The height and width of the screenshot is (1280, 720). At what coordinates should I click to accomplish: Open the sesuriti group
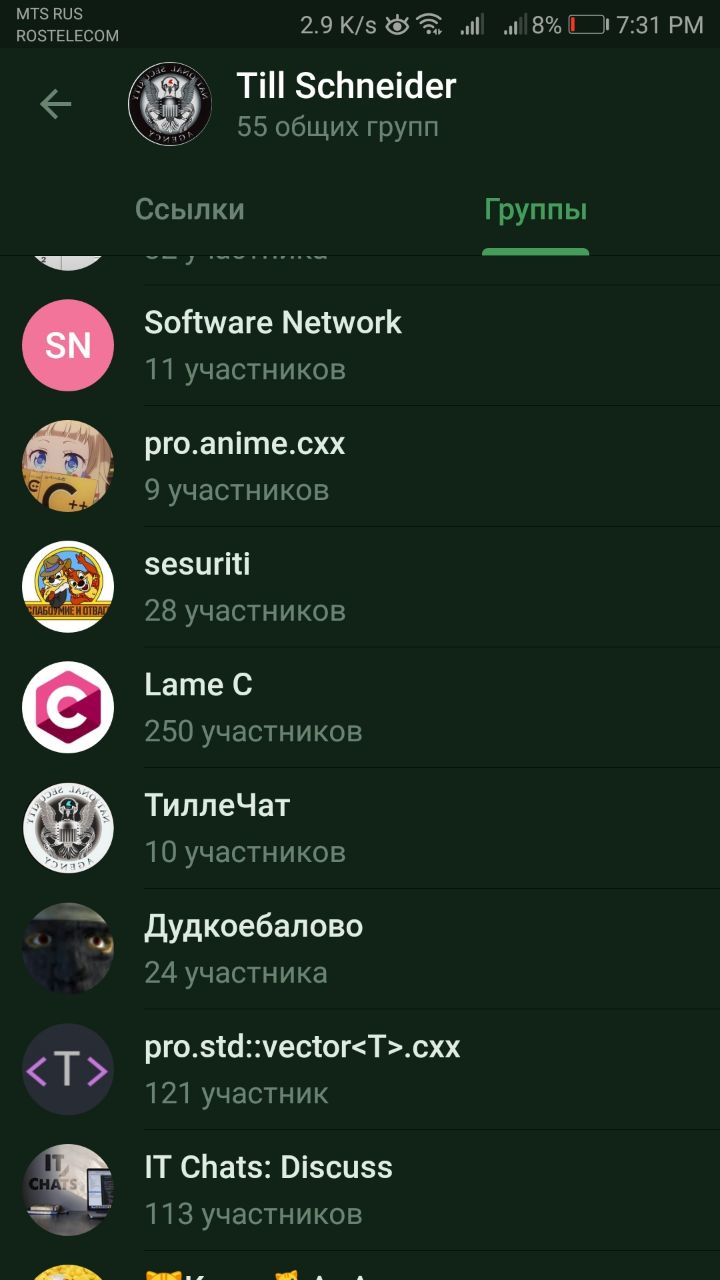tap(360, 587)
